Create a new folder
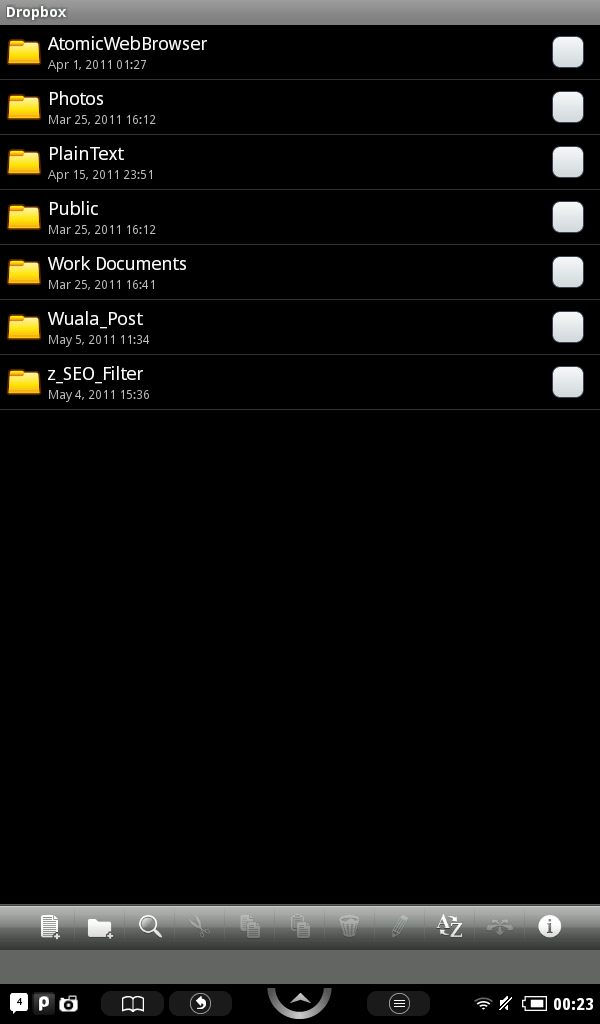 (x=100, y=927)
